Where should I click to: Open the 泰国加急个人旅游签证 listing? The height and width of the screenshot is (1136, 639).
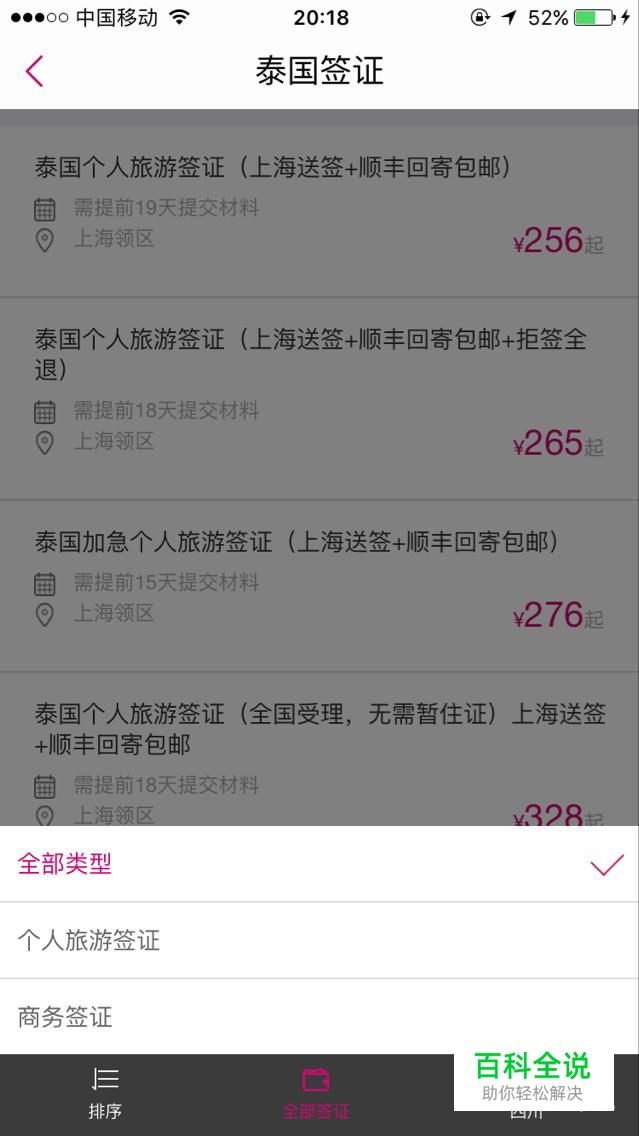320,585
